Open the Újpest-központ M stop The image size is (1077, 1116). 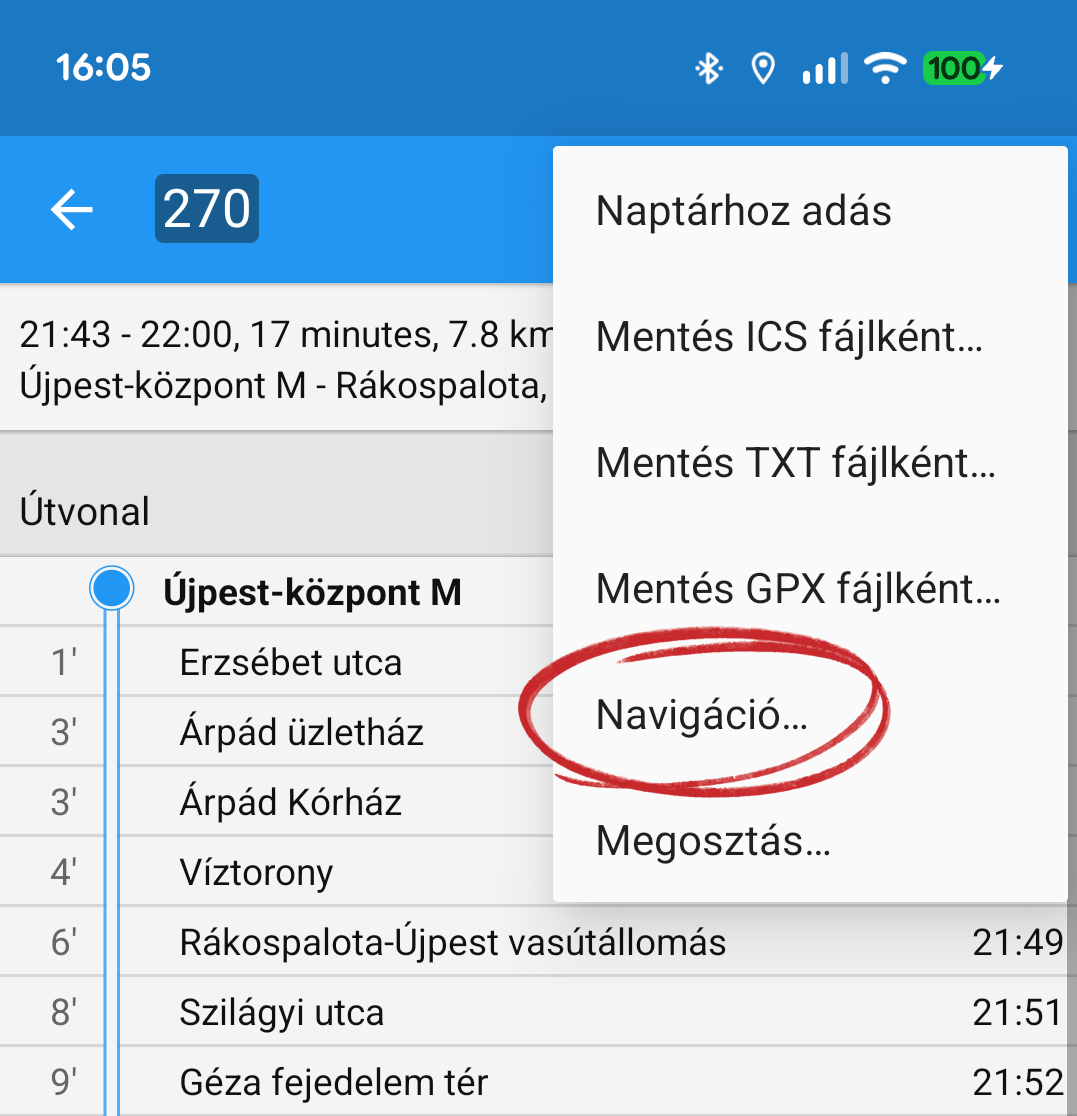click(312, 592)
